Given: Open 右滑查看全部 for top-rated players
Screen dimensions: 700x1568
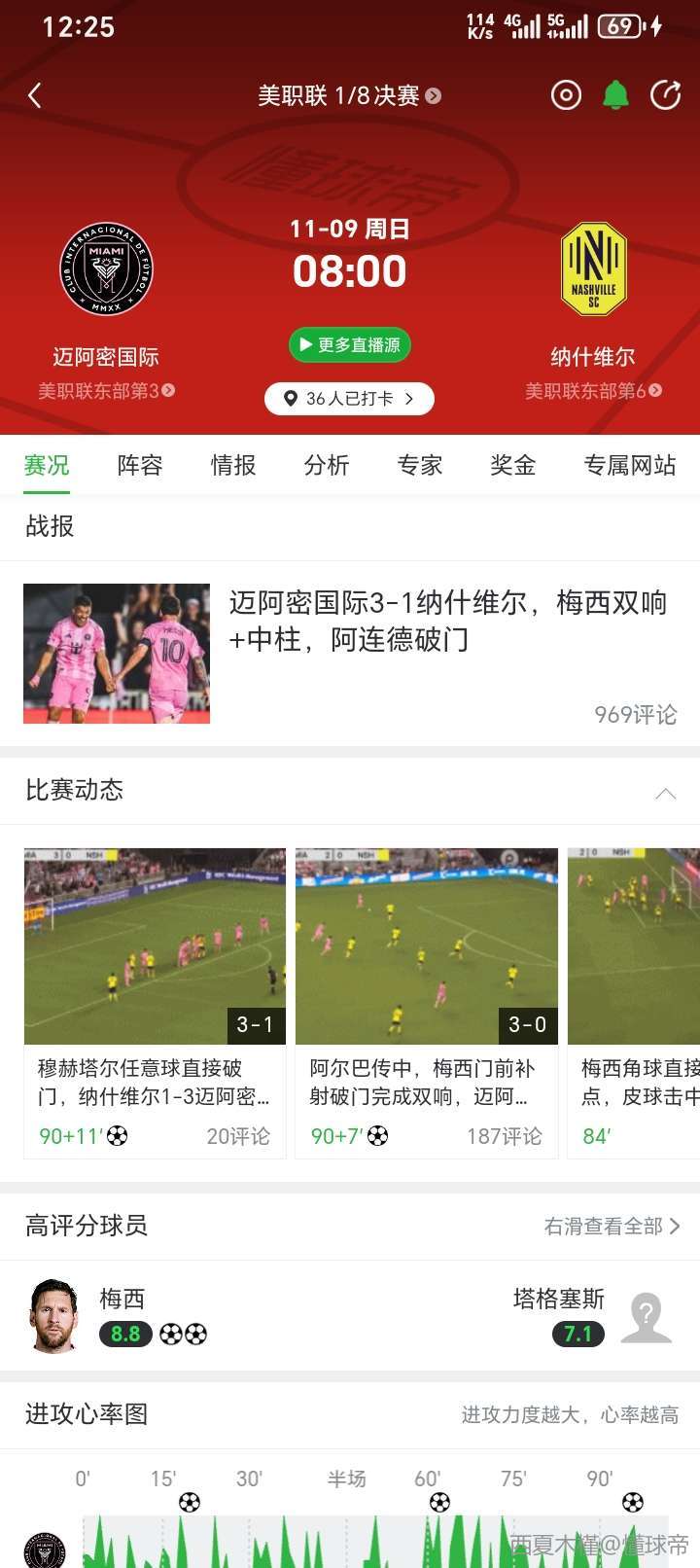Looking at the screenshot, I should [612, 1226].
